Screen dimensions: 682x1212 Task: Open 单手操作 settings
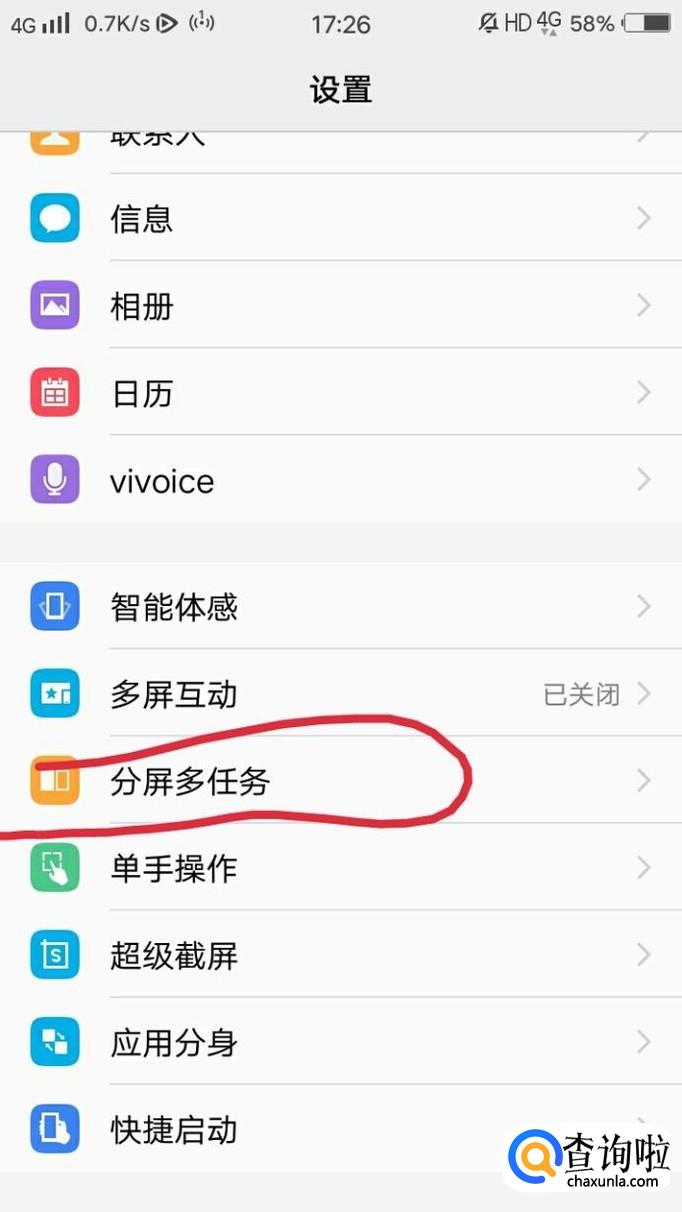340,868
